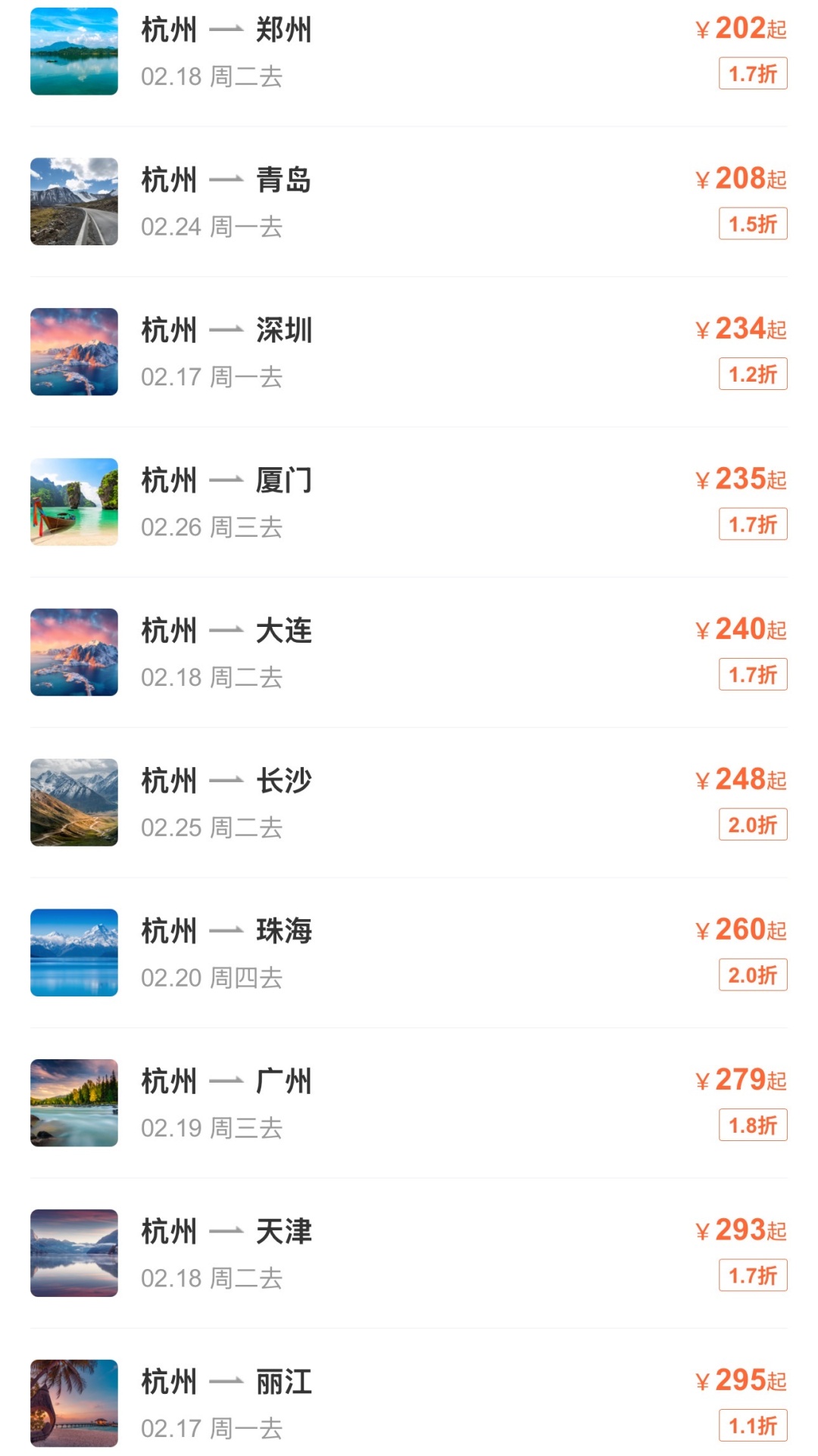Select the ¥260 price for 珠海
This screenshot has height=1456, width=818.
pos(738,931)
